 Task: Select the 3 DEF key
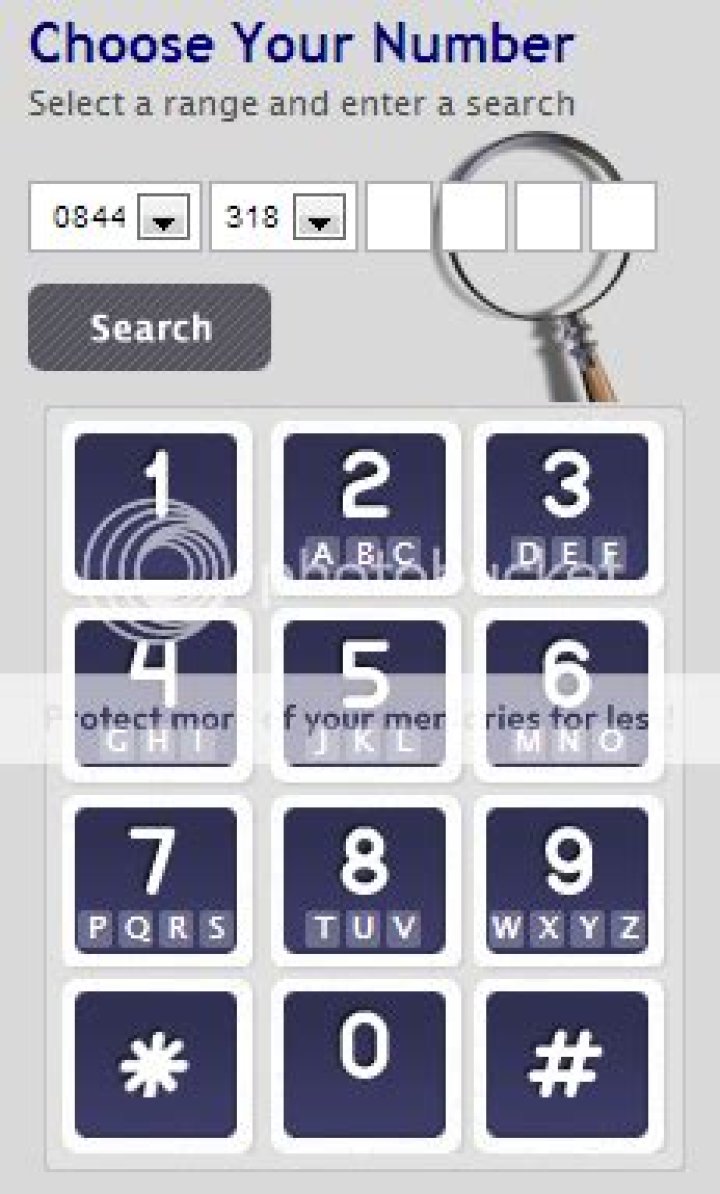tap(567, 507)
